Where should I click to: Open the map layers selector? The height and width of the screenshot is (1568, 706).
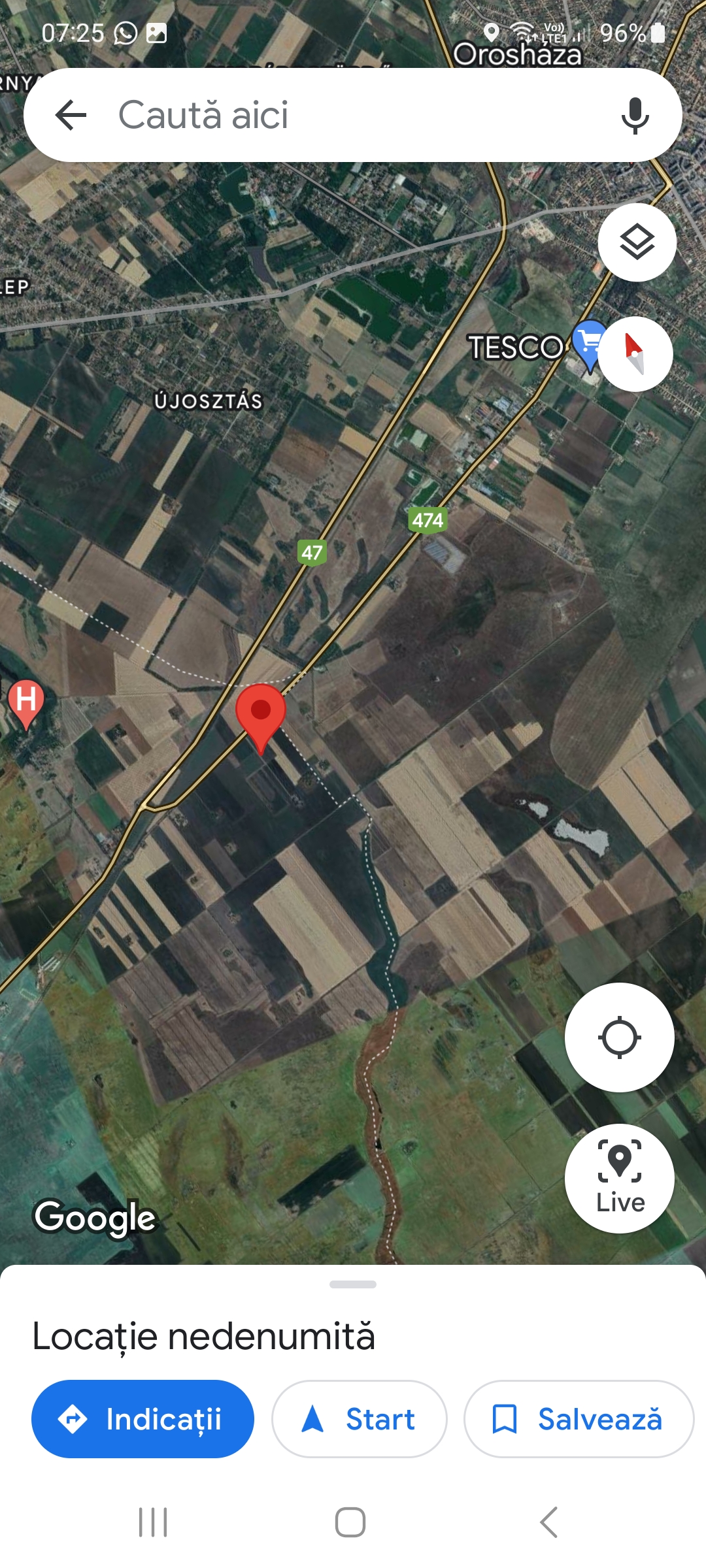tap(637, 242)
